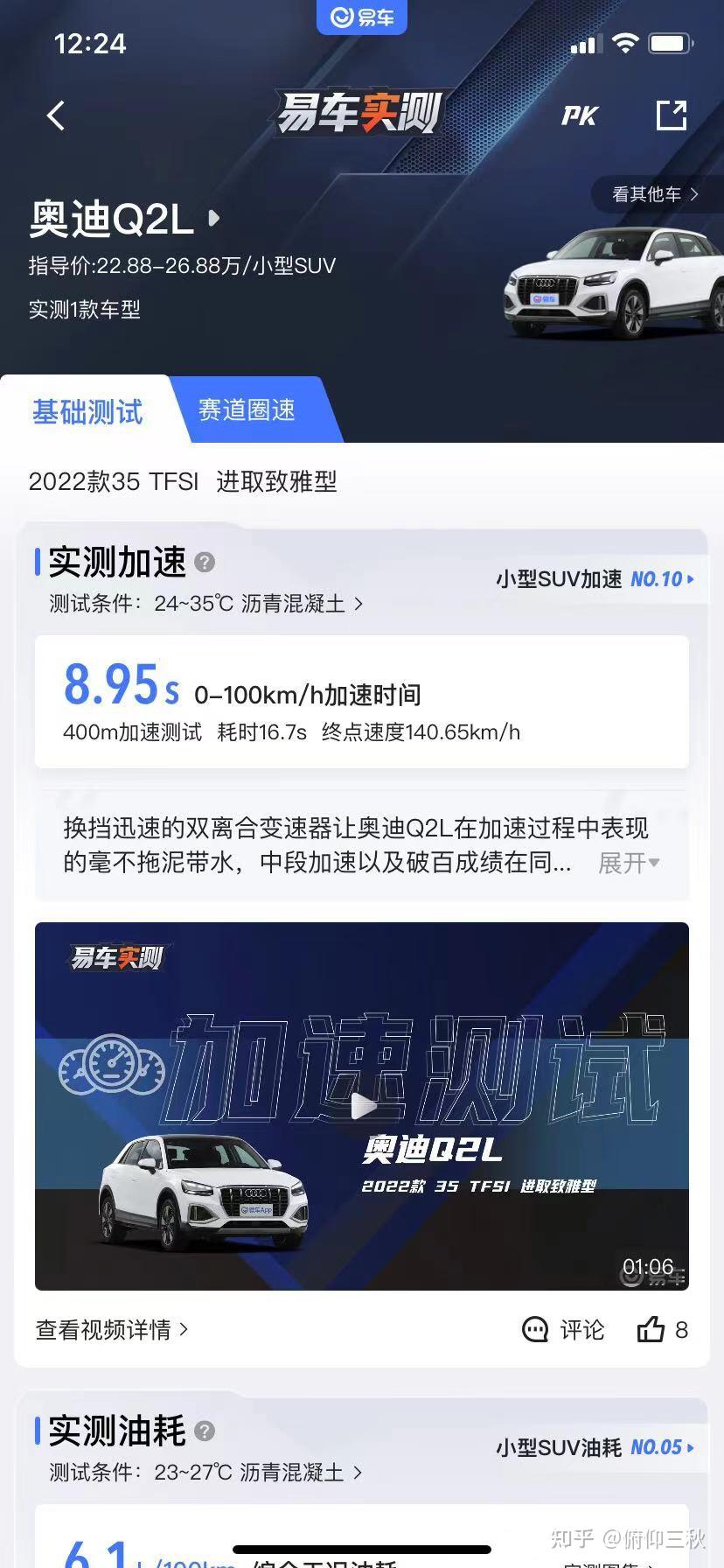Viewport: 724px width, 1568px height.
Task: Open the help tip next to 实测加速
Action: click(206, 563)
